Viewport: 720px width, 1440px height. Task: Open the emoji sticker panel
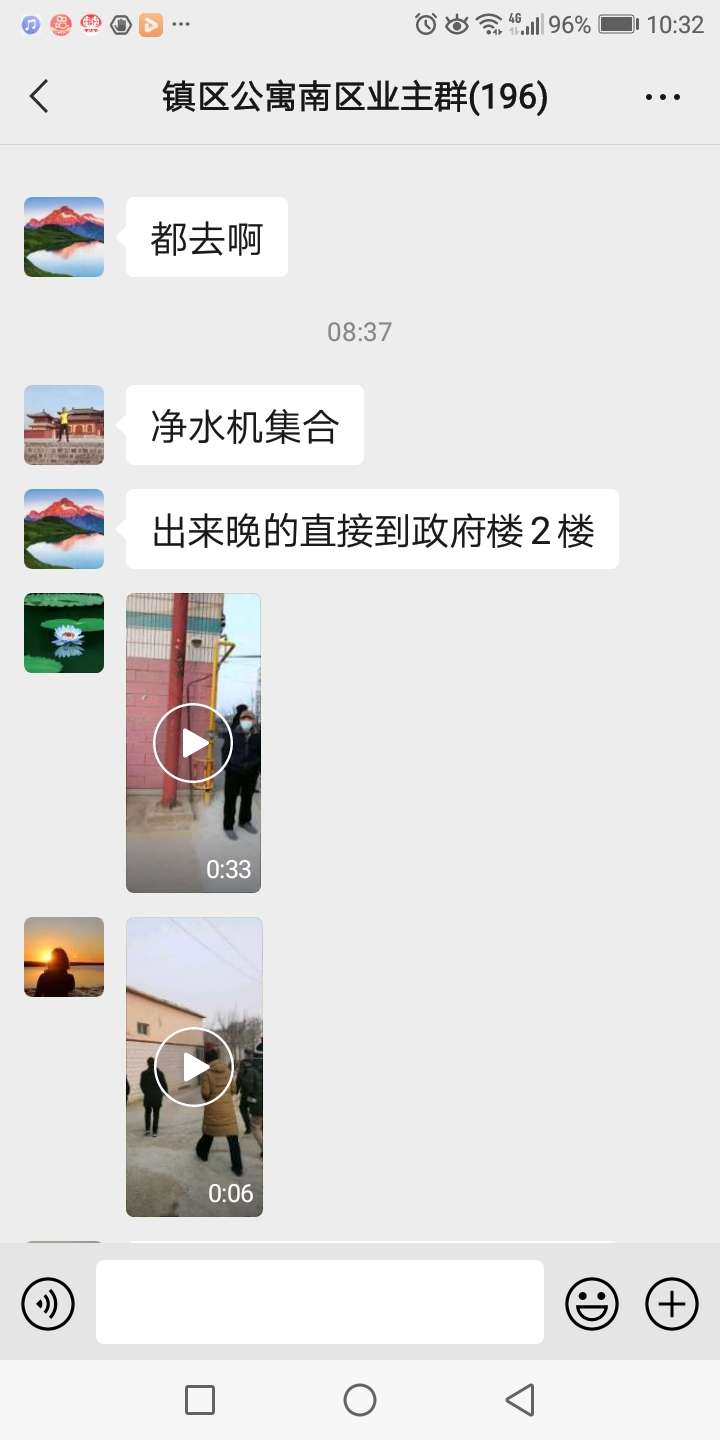(x=592, y=1304)
